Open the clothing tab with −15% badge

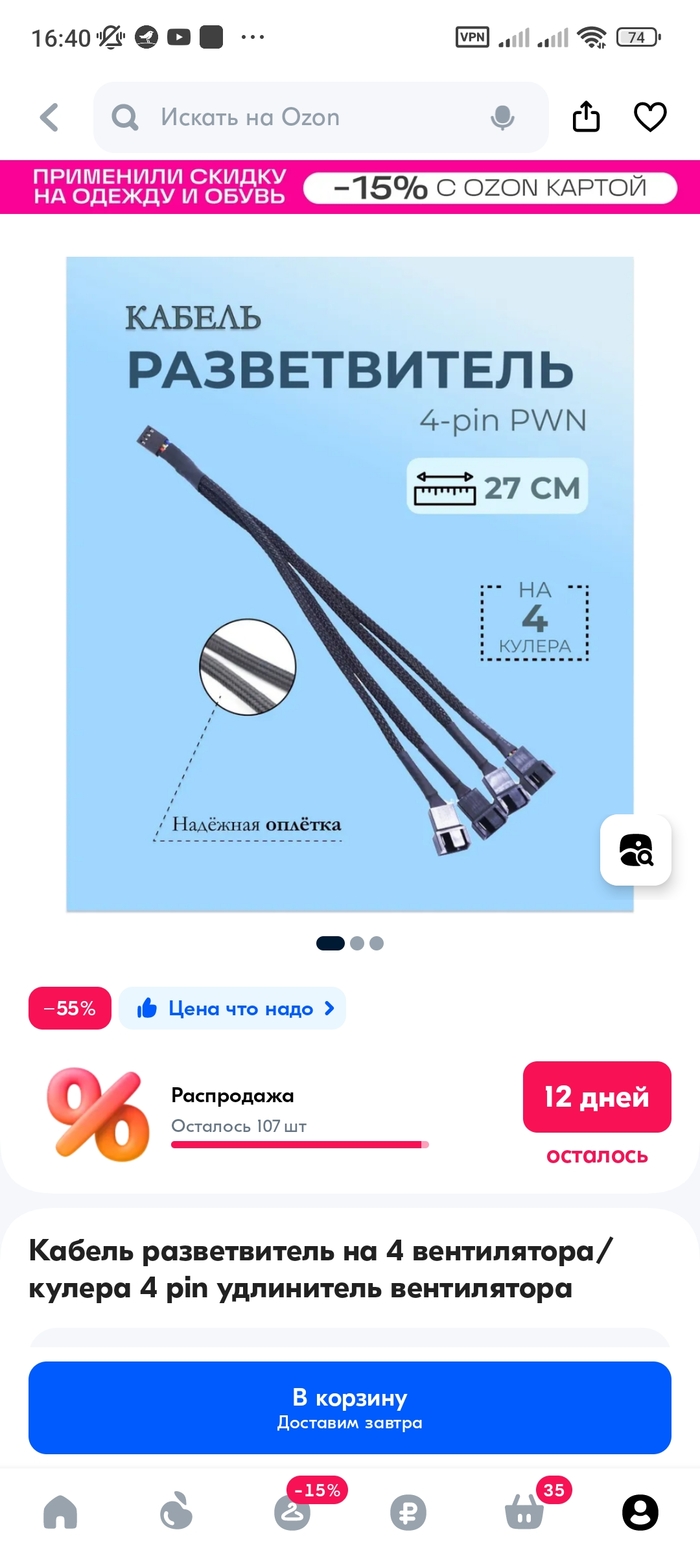[292, 1512]
